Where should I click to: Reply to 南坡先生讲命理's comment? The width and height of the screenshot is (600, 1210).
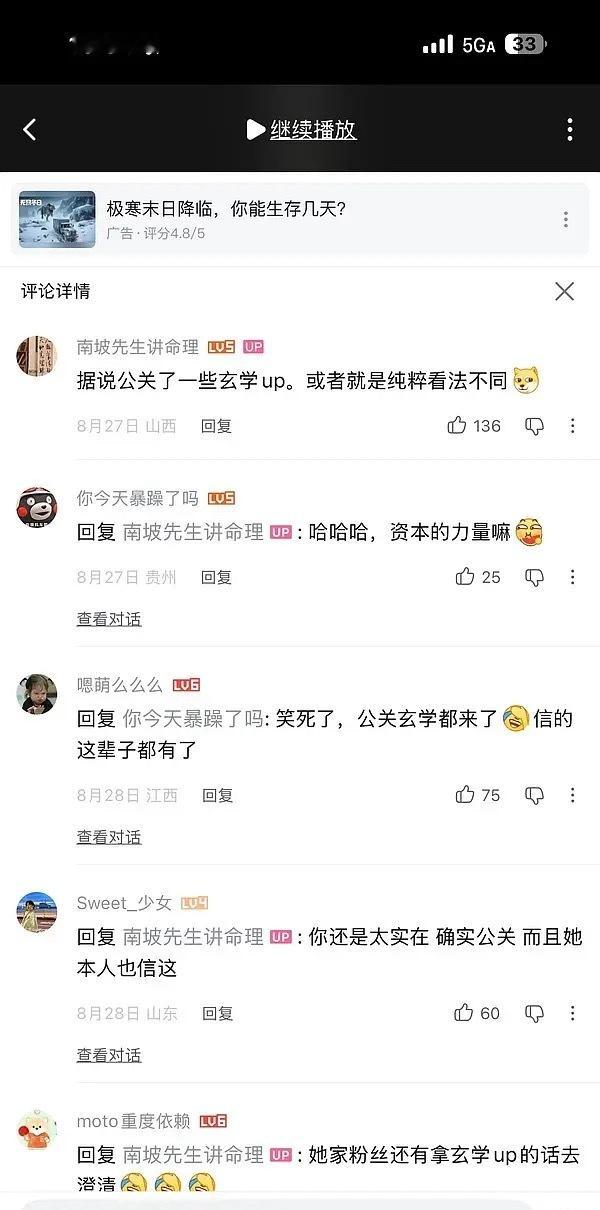pos(216,426)
